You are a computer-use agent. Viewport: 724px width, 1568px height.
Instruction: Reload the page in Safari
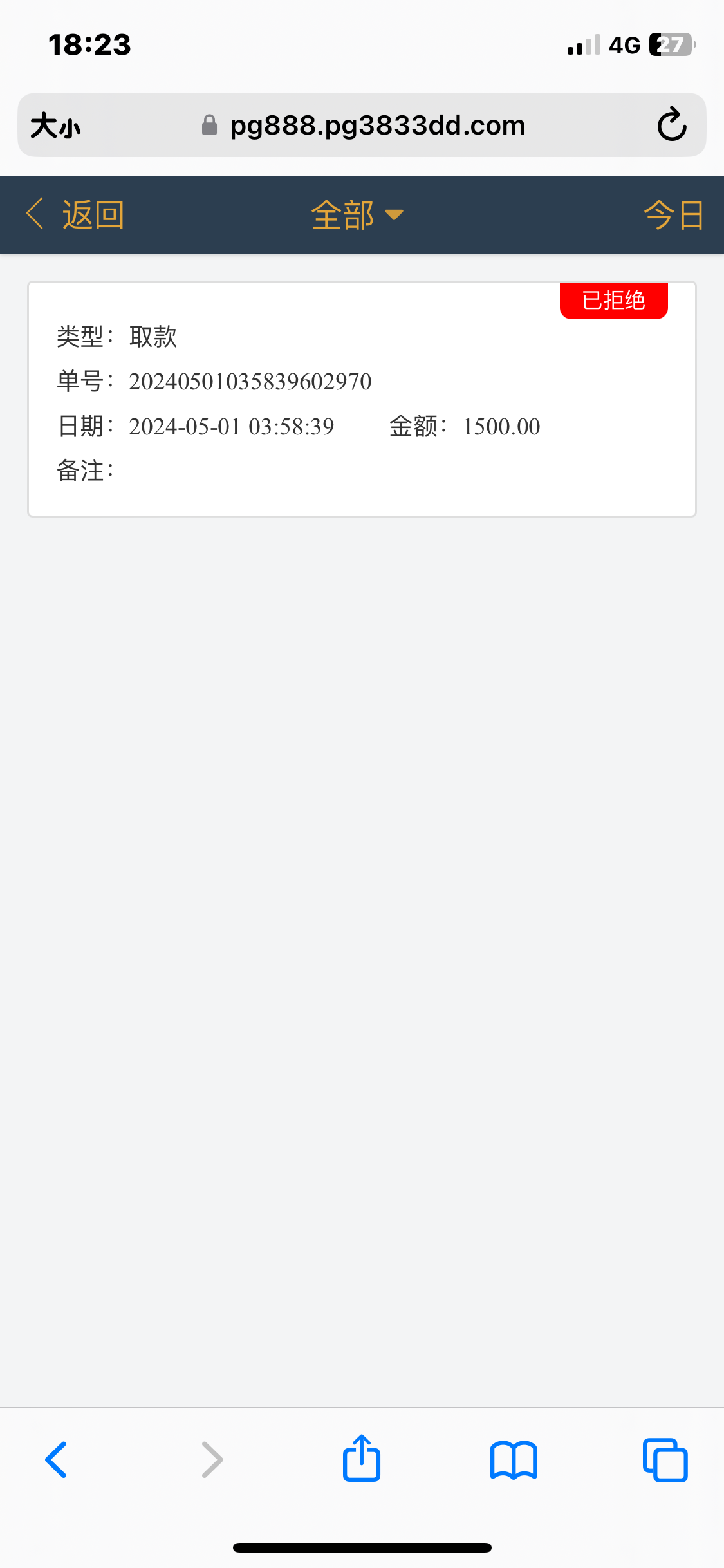[x=672, y=125]
